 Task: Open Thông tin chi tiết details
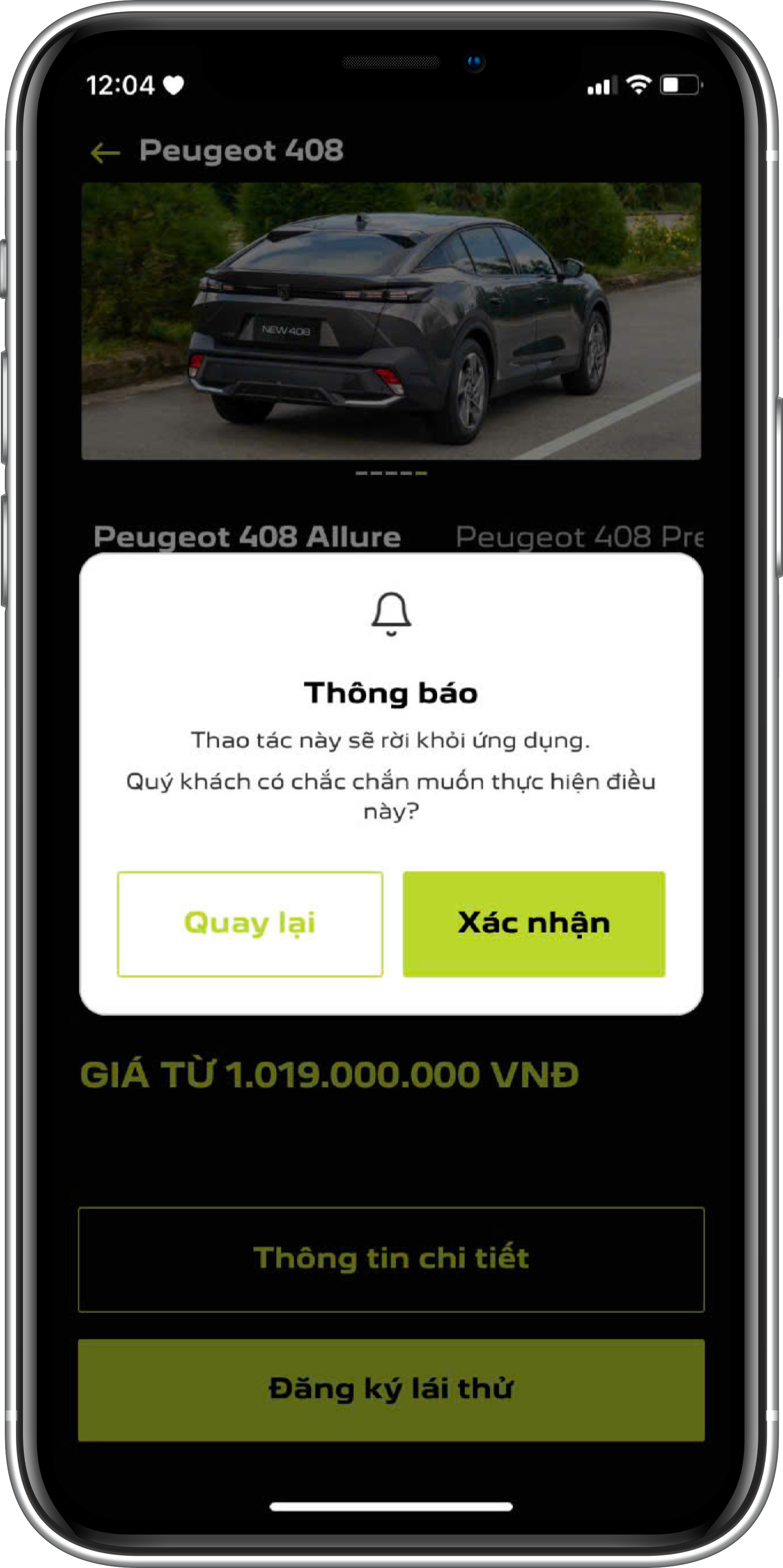pyautogui.click(x=391, y=1258)
